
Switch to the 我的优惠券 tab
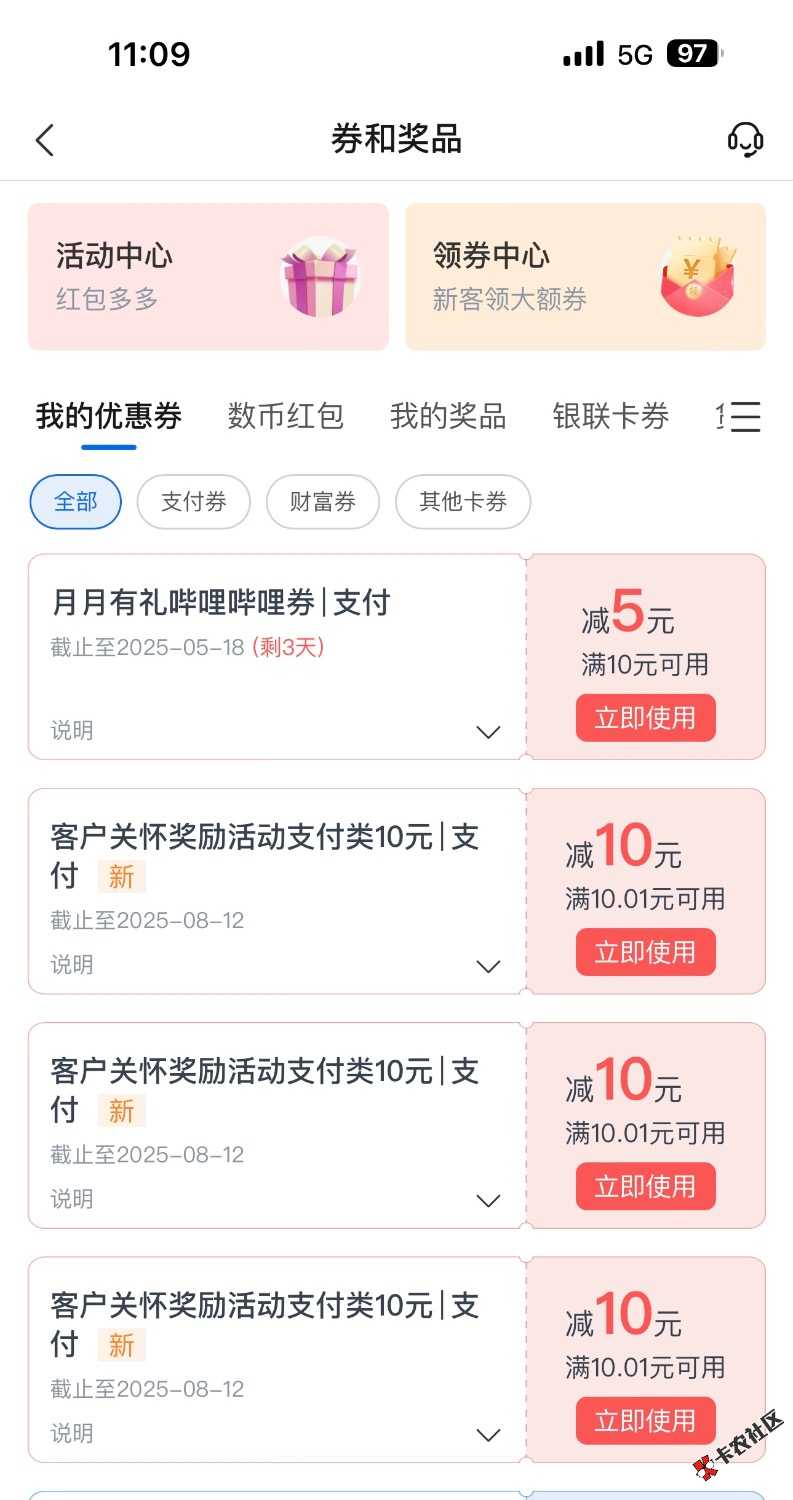click(x=109, y=416)
